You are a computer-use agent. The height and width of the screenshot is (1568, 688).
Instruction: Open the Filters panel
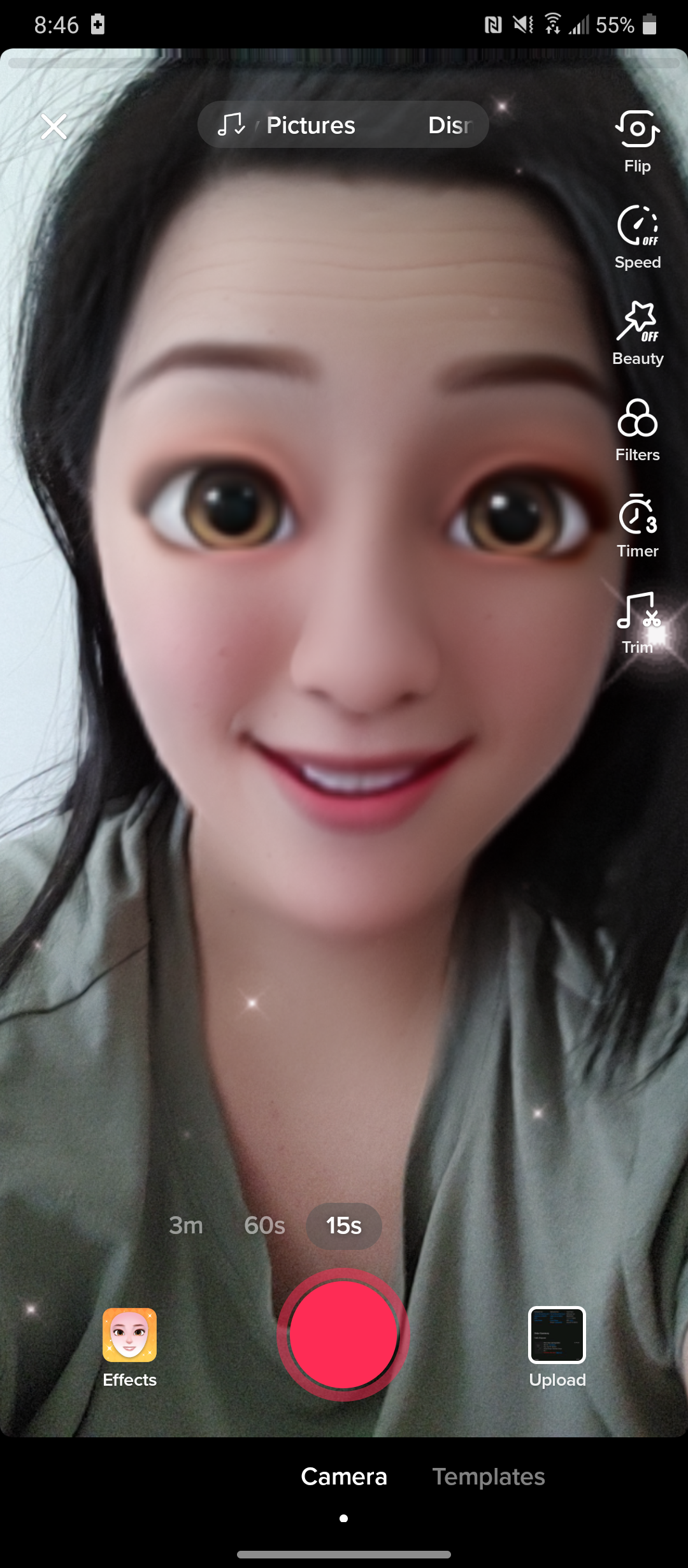pyautogui.click(x=637, y=428)
